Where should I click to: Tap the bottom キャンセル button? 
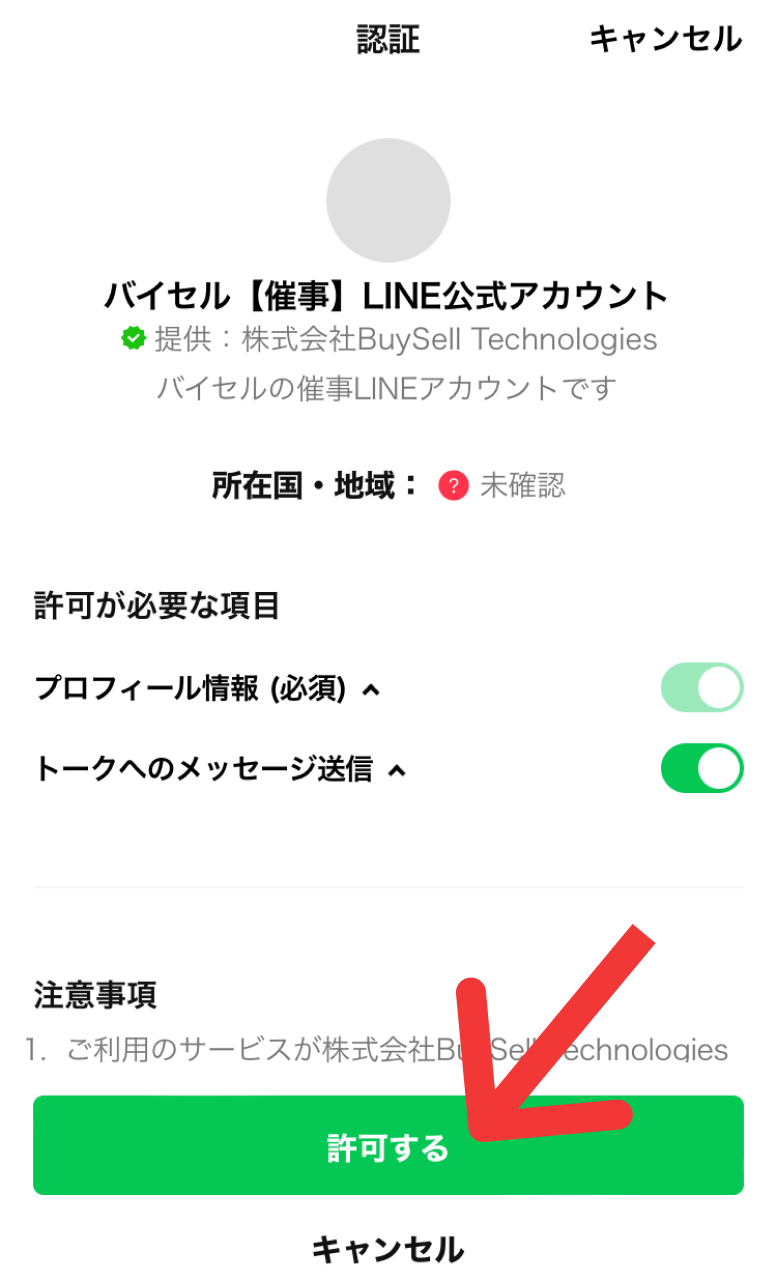388,1249
